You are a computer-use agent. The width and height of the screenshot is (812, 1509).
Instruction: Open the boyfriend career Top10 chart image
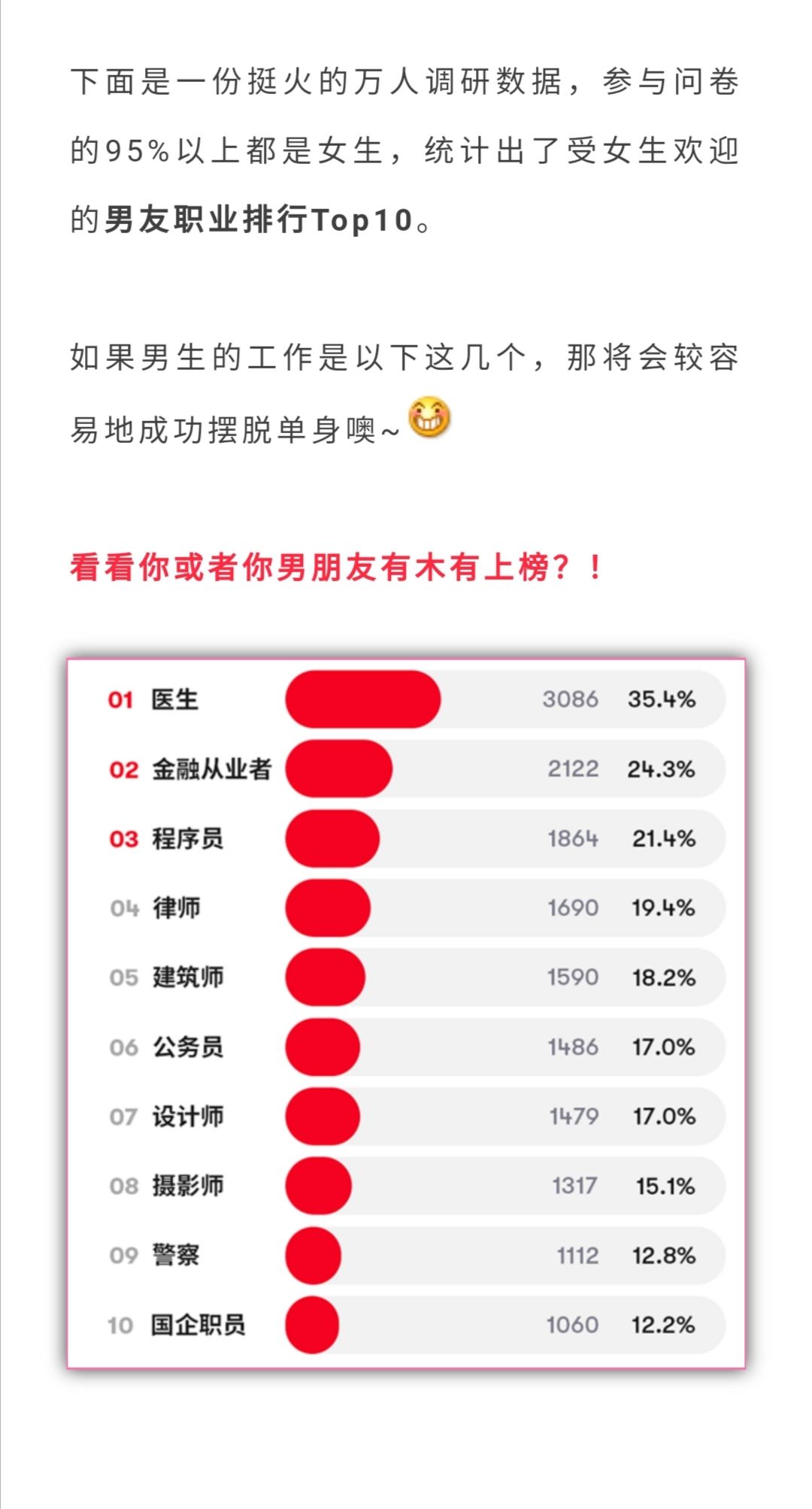(406, 1012)
